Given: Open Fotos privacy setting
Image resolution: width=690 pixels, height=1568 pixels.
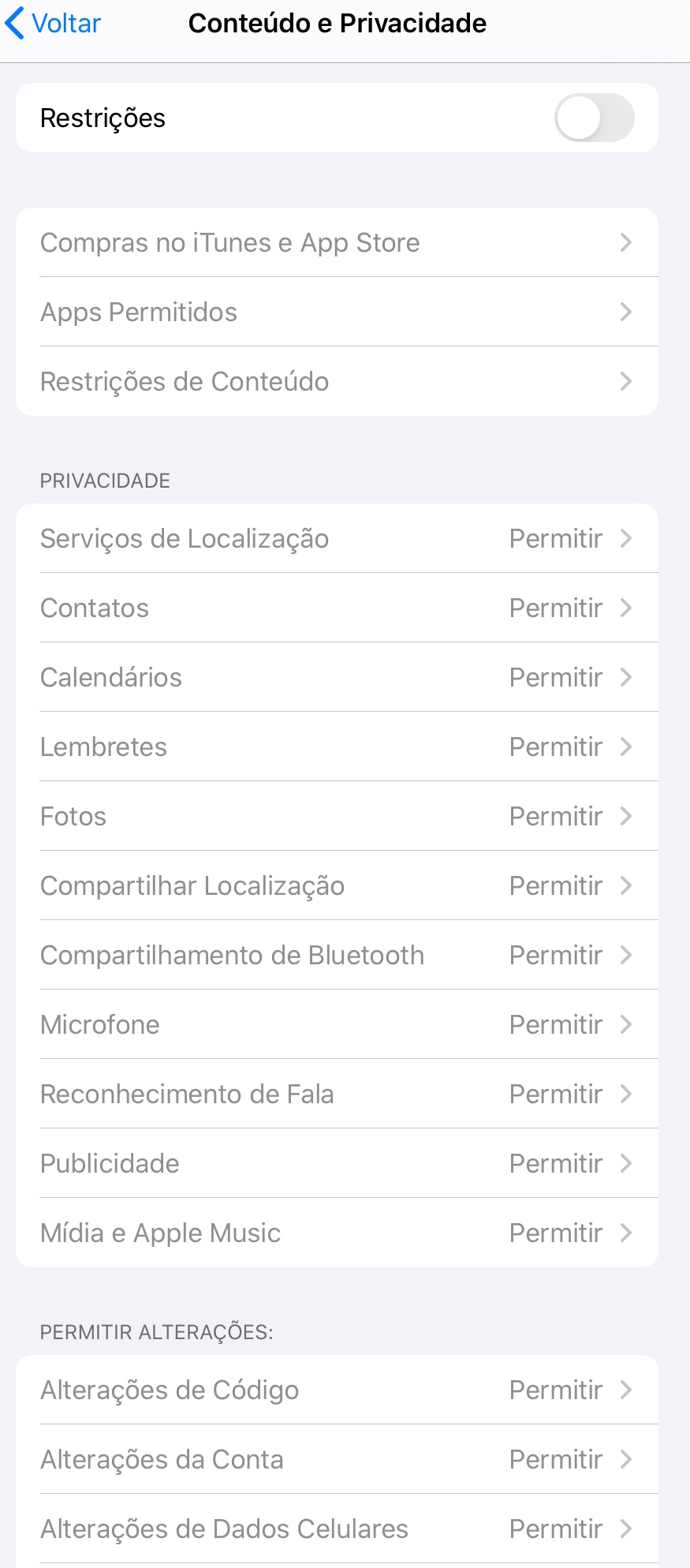Looking at the screenshot, I should tap(337, 817).
